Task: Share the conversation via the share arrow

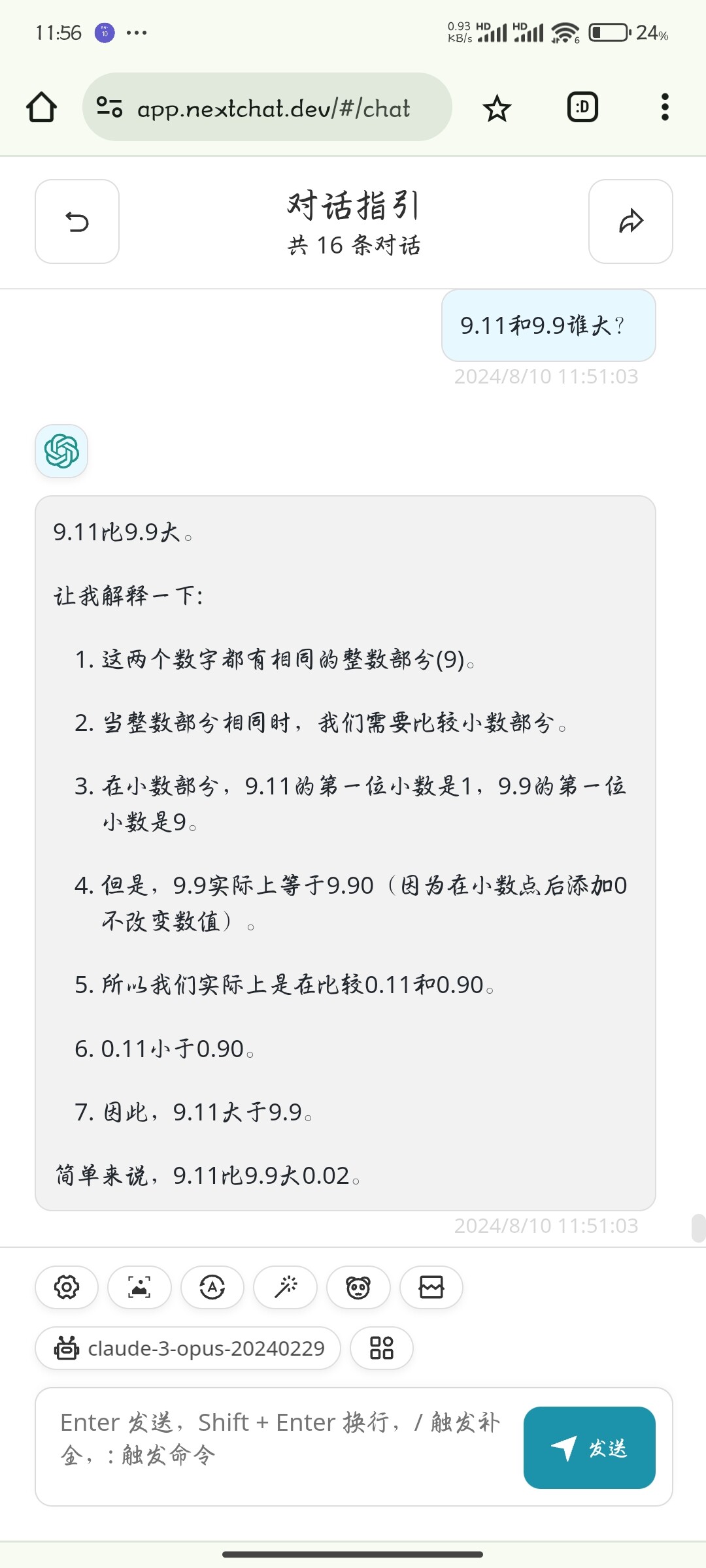Action: pos(631,221)
